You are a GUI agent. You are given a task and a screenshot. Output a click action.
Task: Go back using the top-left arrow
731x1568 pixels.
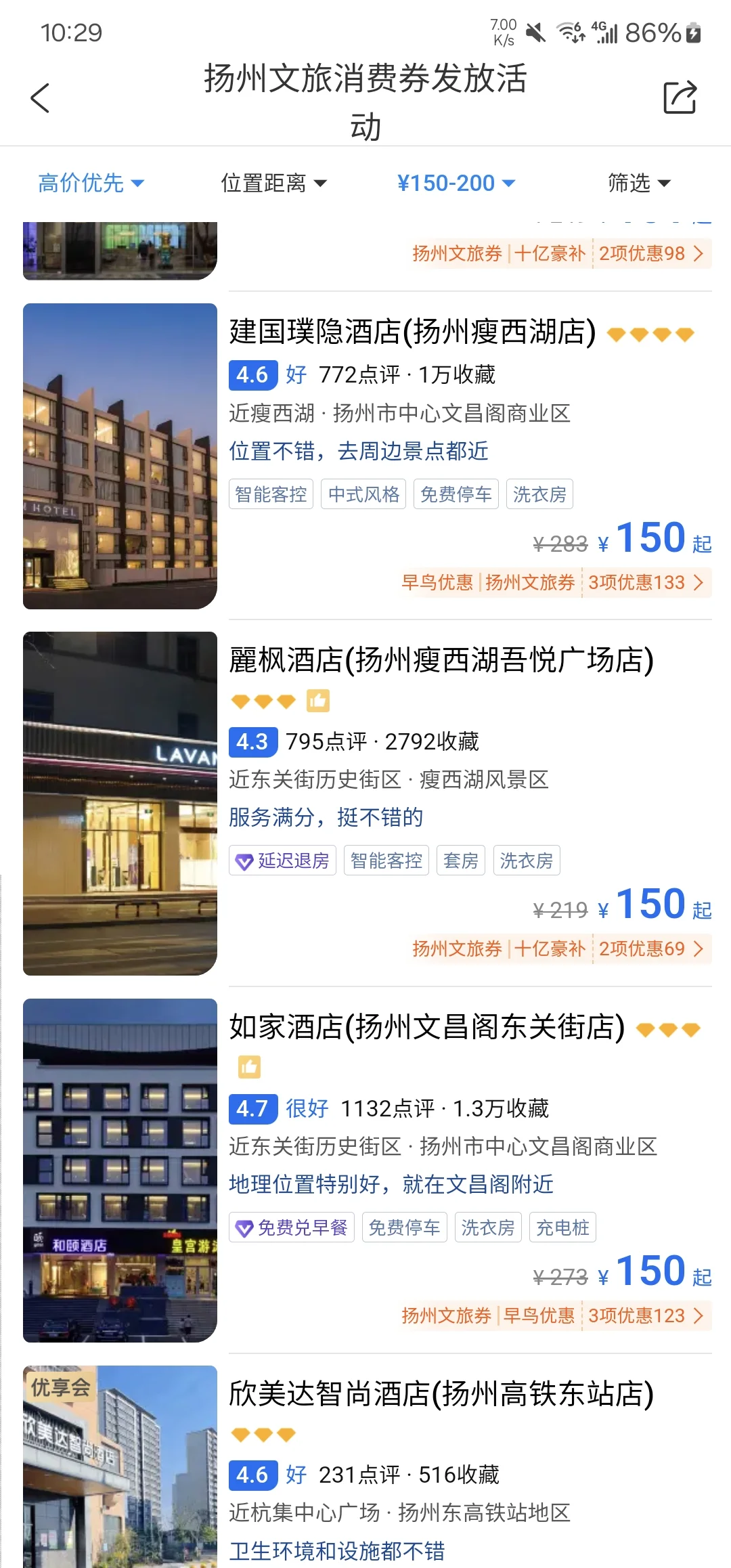pos(40,98)
